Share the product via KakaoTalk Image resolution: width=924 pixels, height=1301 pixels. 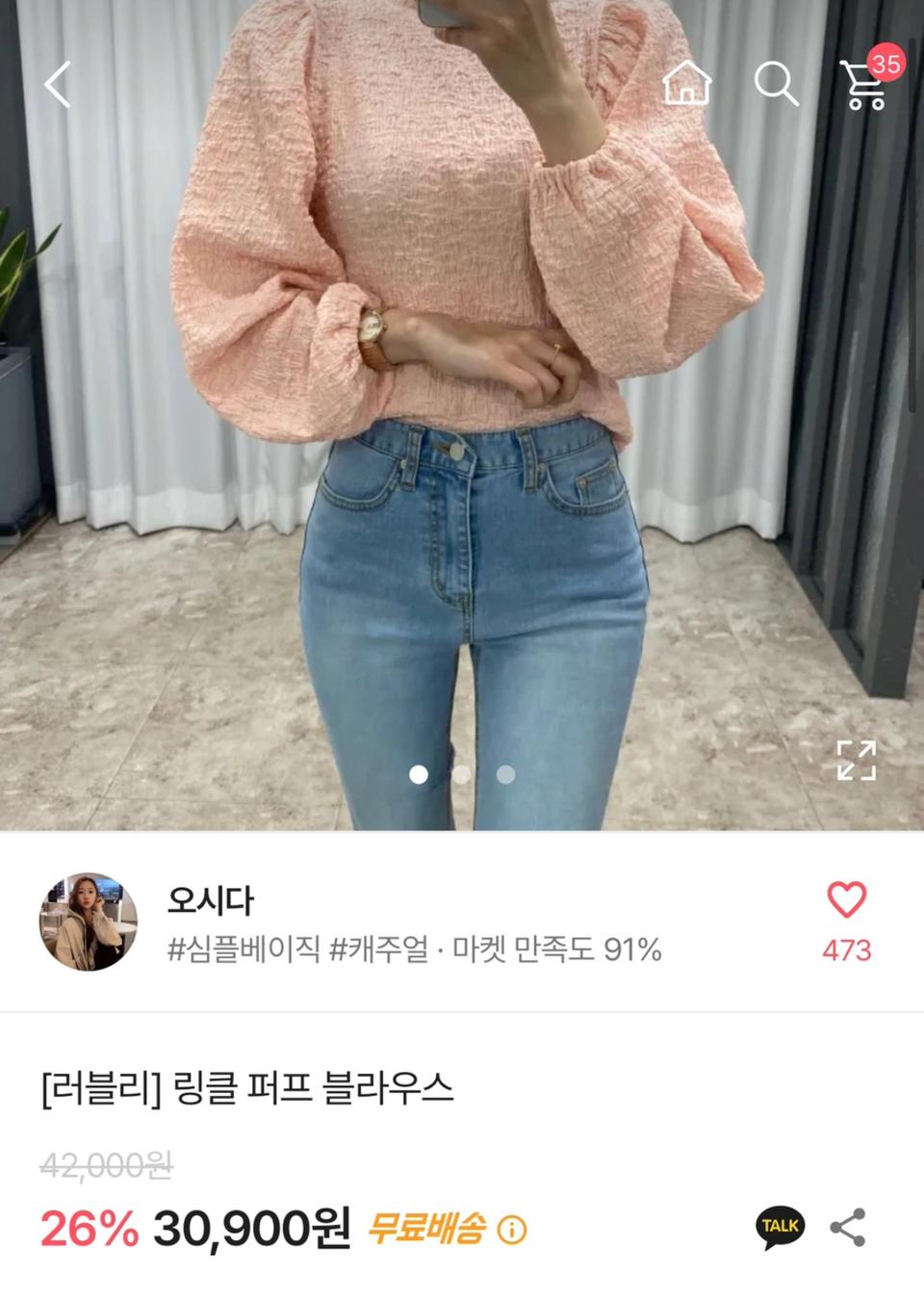coord(782,1225)
